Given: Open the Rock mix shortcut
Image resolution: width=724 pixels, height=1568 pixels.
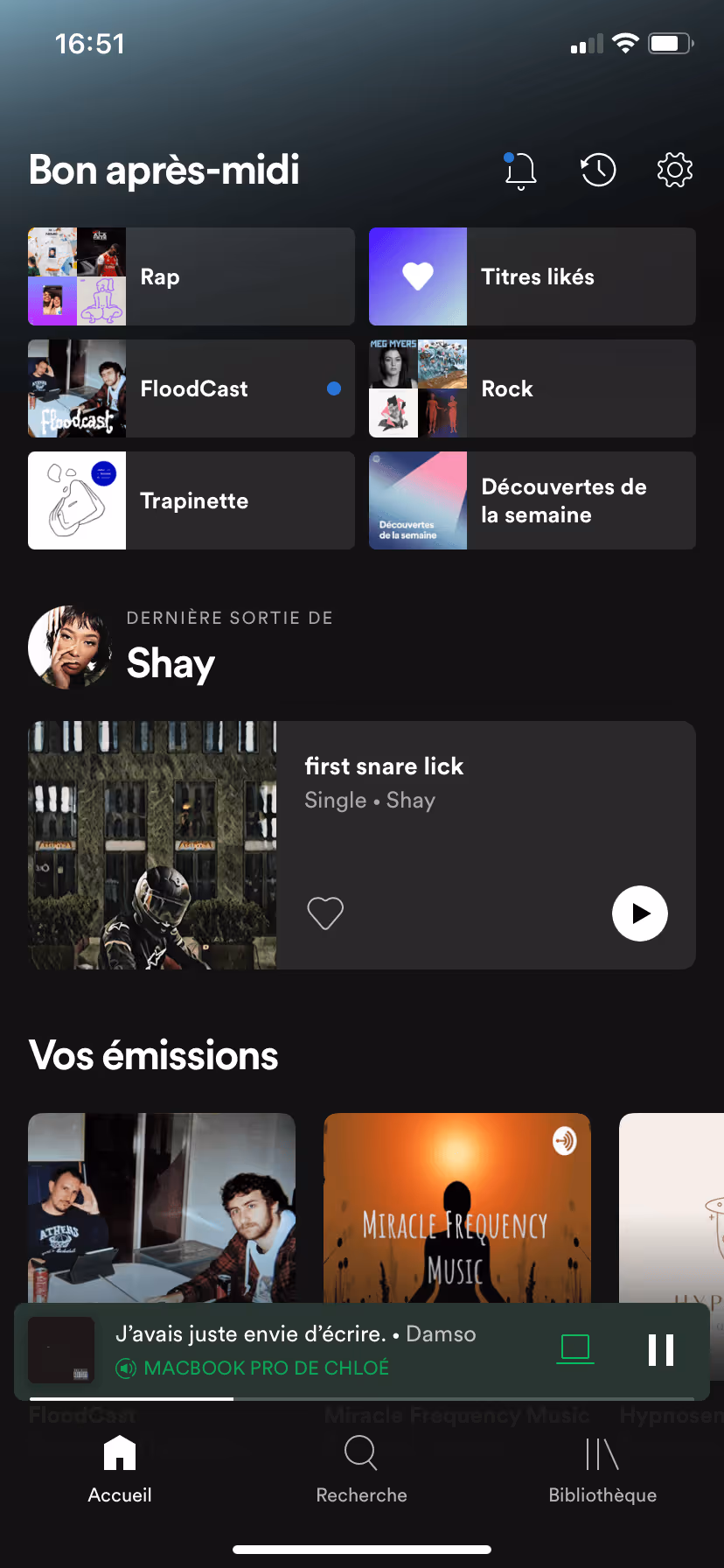Looking at the screenshot, I should click(x=532, y=388).
